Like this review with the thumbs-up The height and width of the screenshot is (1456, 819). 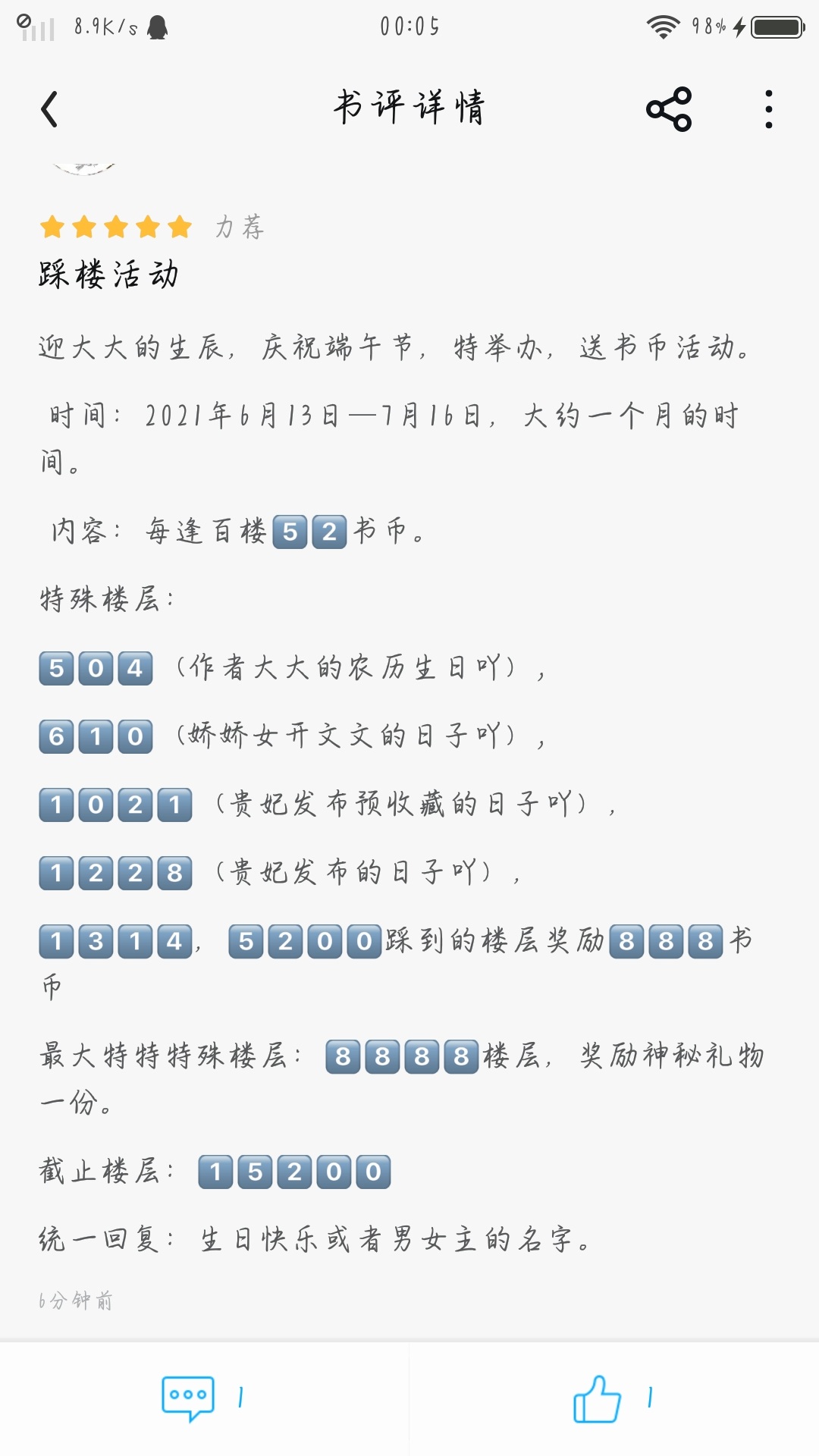[597, 1398]
